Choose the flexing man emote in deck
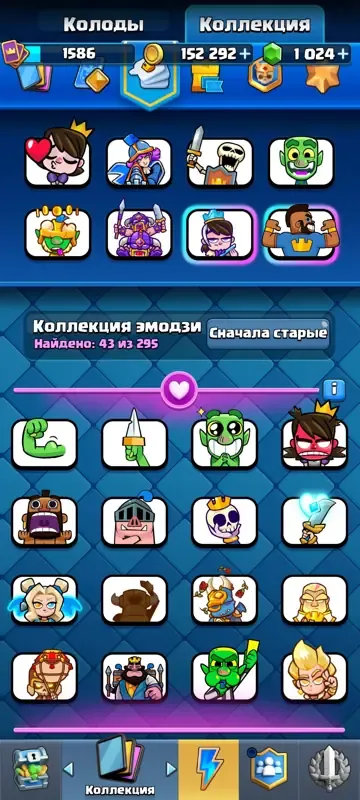The height and width of the screenshot is (800, 360). 301,235
